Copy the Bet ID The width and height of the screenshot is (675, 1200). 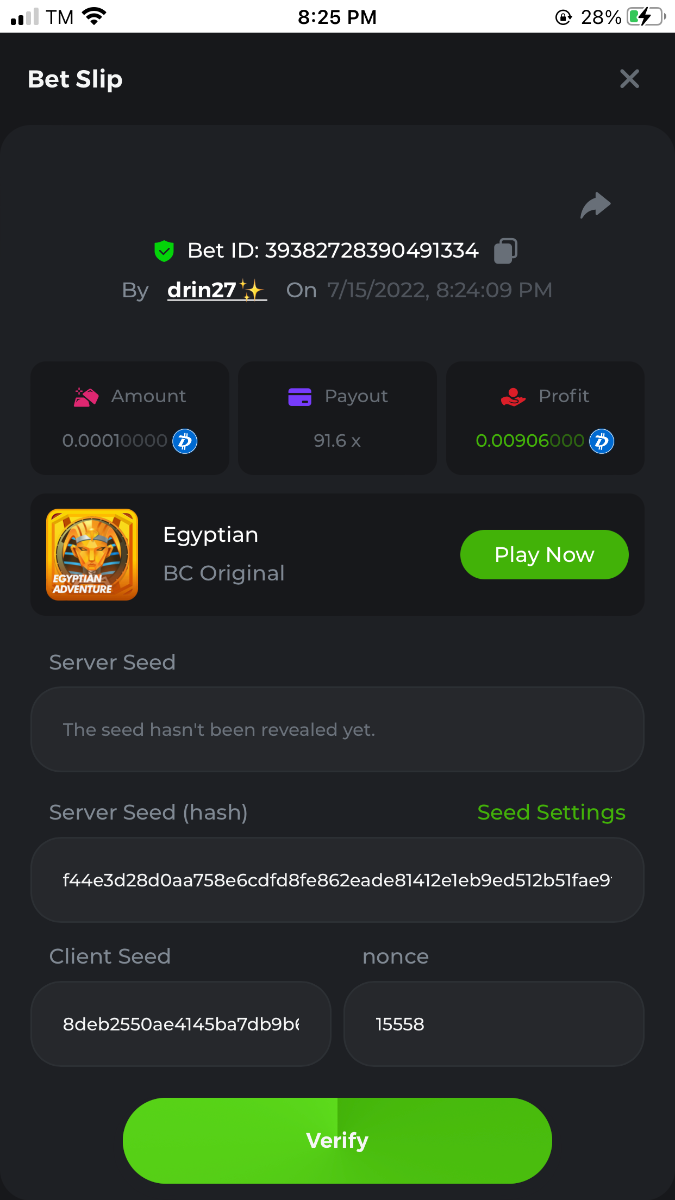coord(506,250)
